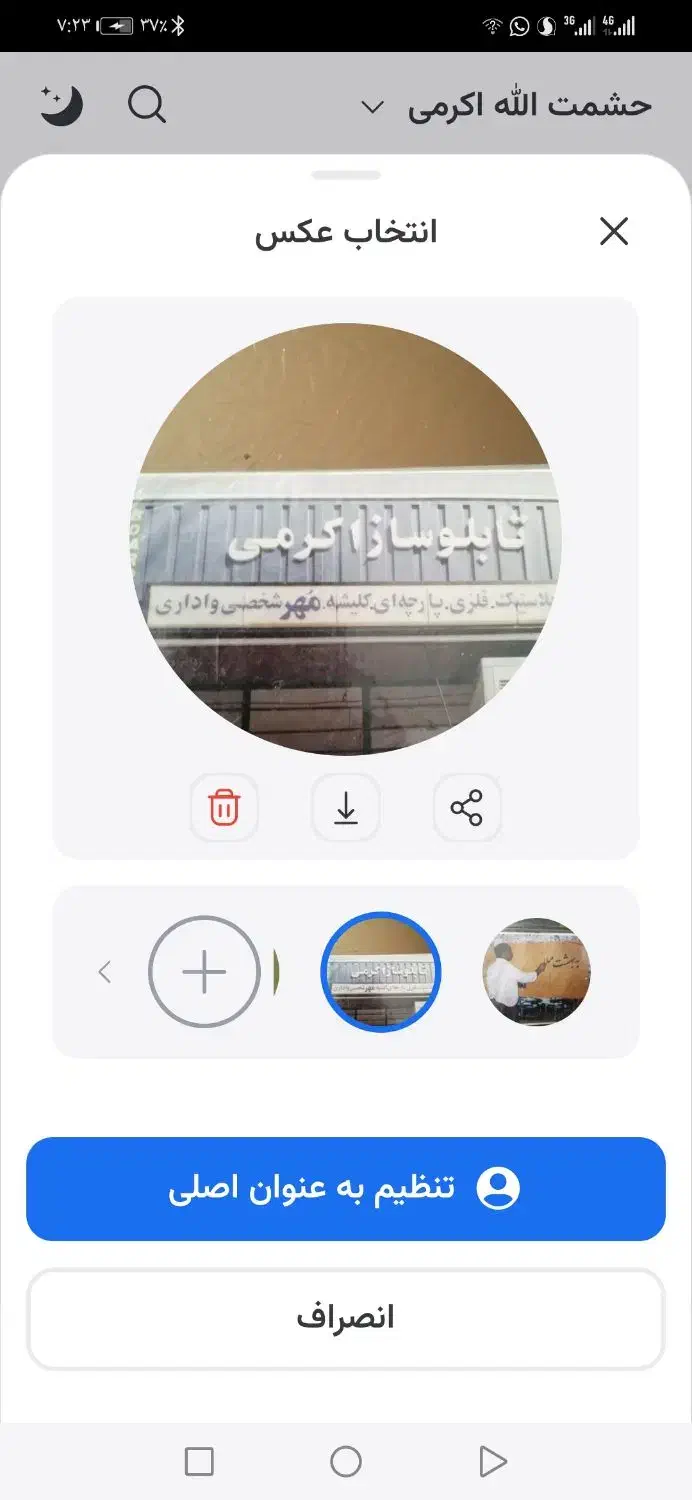Add a new photo with the plus button
Viewport: 692px width, 1500px height.
204,972
